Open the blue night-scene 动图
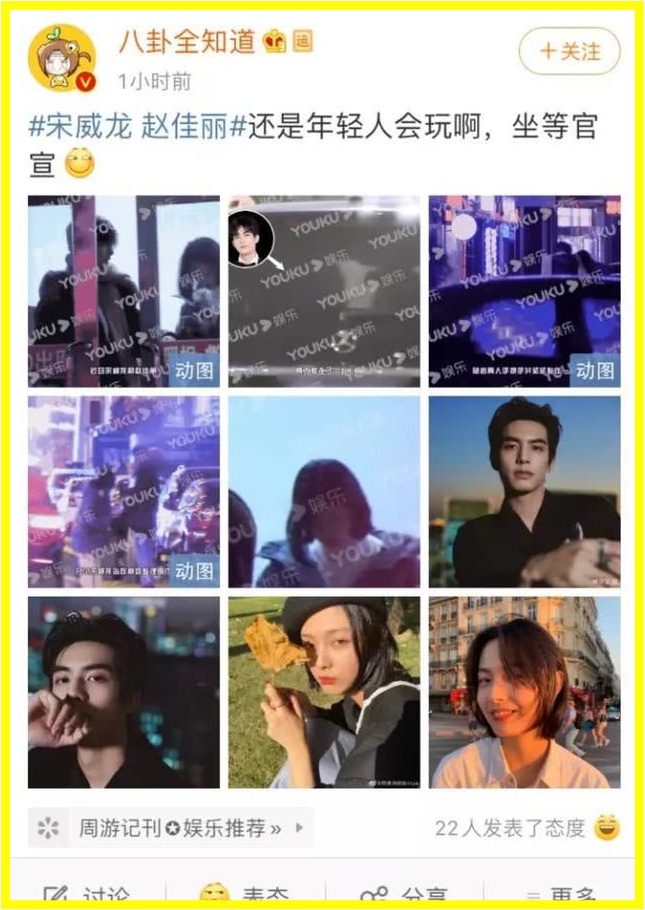This screenshot has width=645, height=910. [524, 291]
